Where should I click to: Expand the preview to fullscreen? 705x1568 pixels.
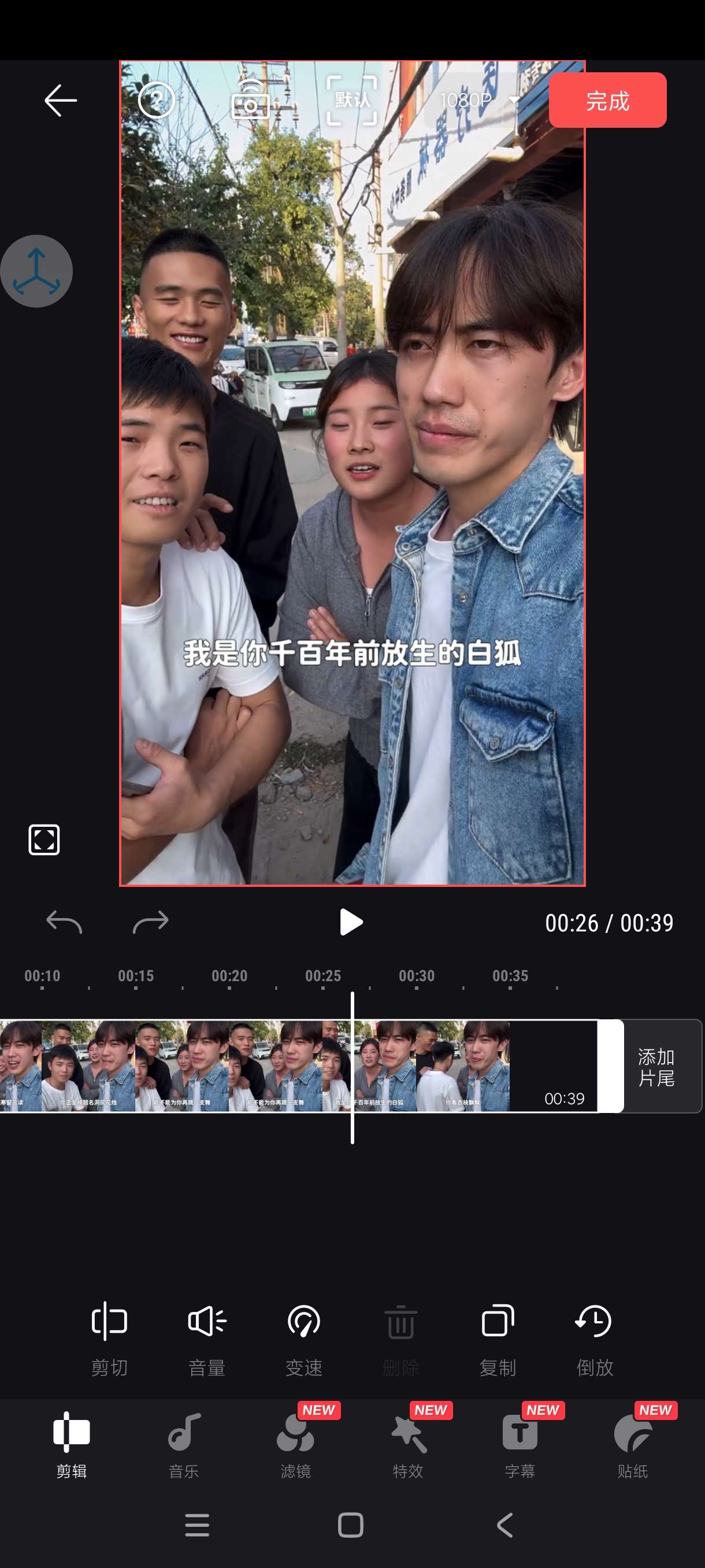coord(44,840)
